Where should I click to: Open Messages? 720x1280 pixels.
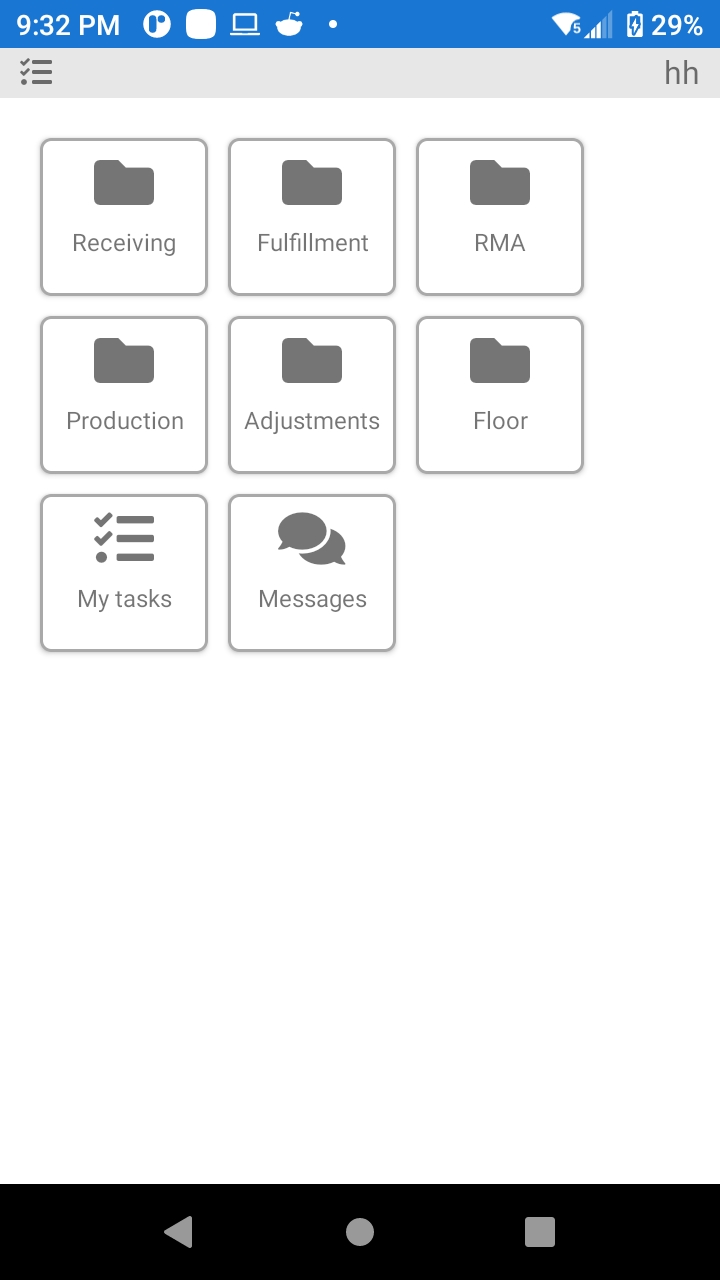click(x=312, y=573)
